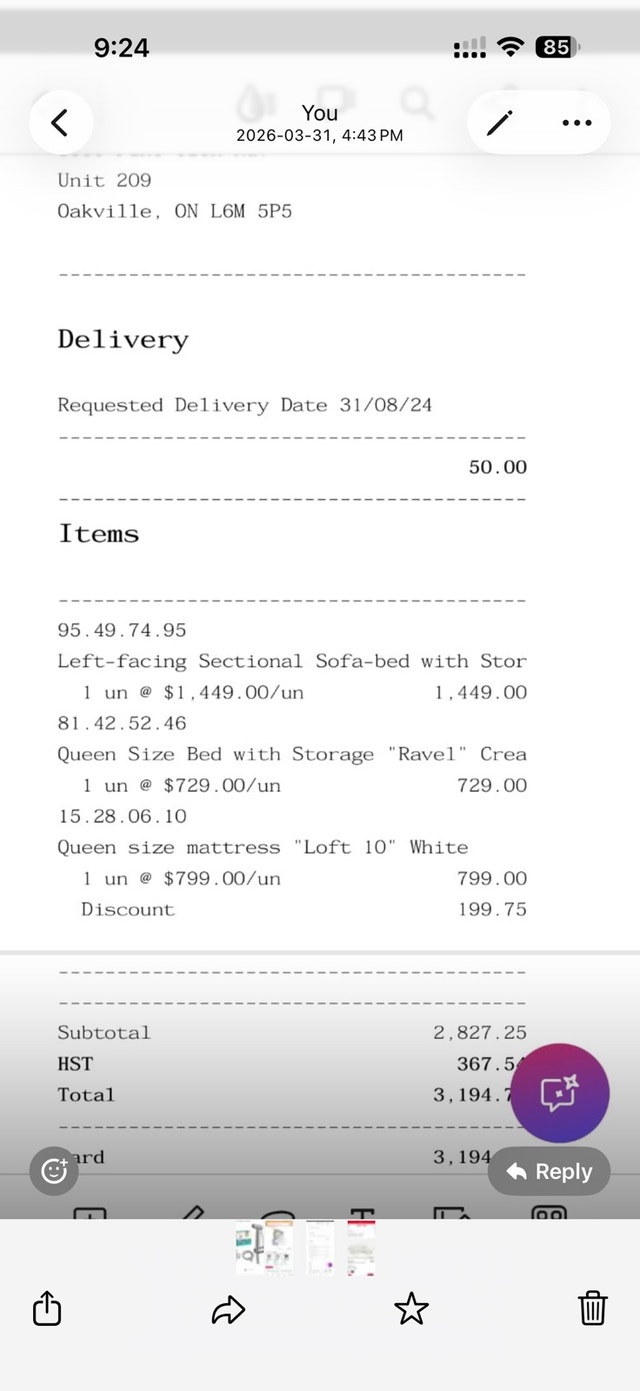Tap the pencil edit icon
This screenshot has width=640, height=1391.
[500, 123]
